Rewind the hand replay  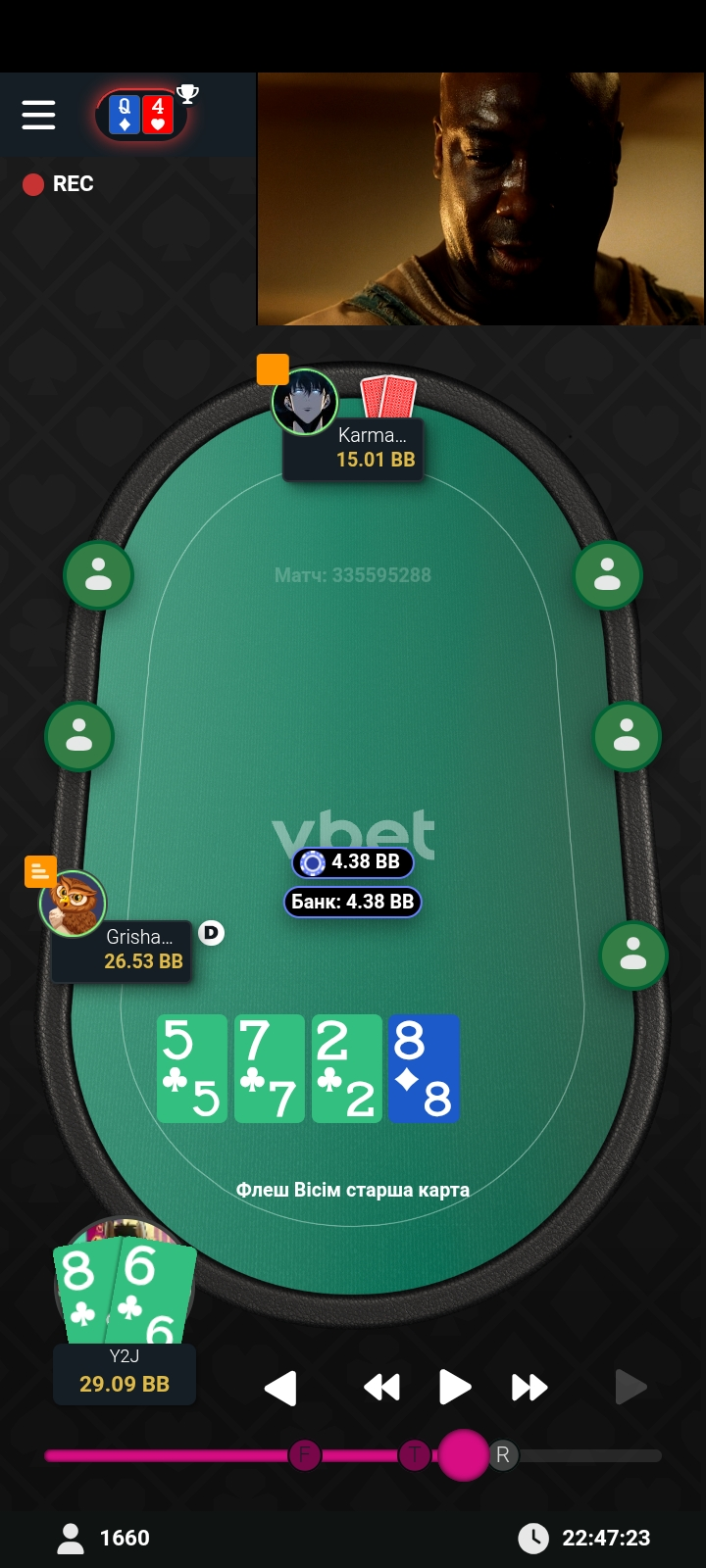coord(381,1388)
